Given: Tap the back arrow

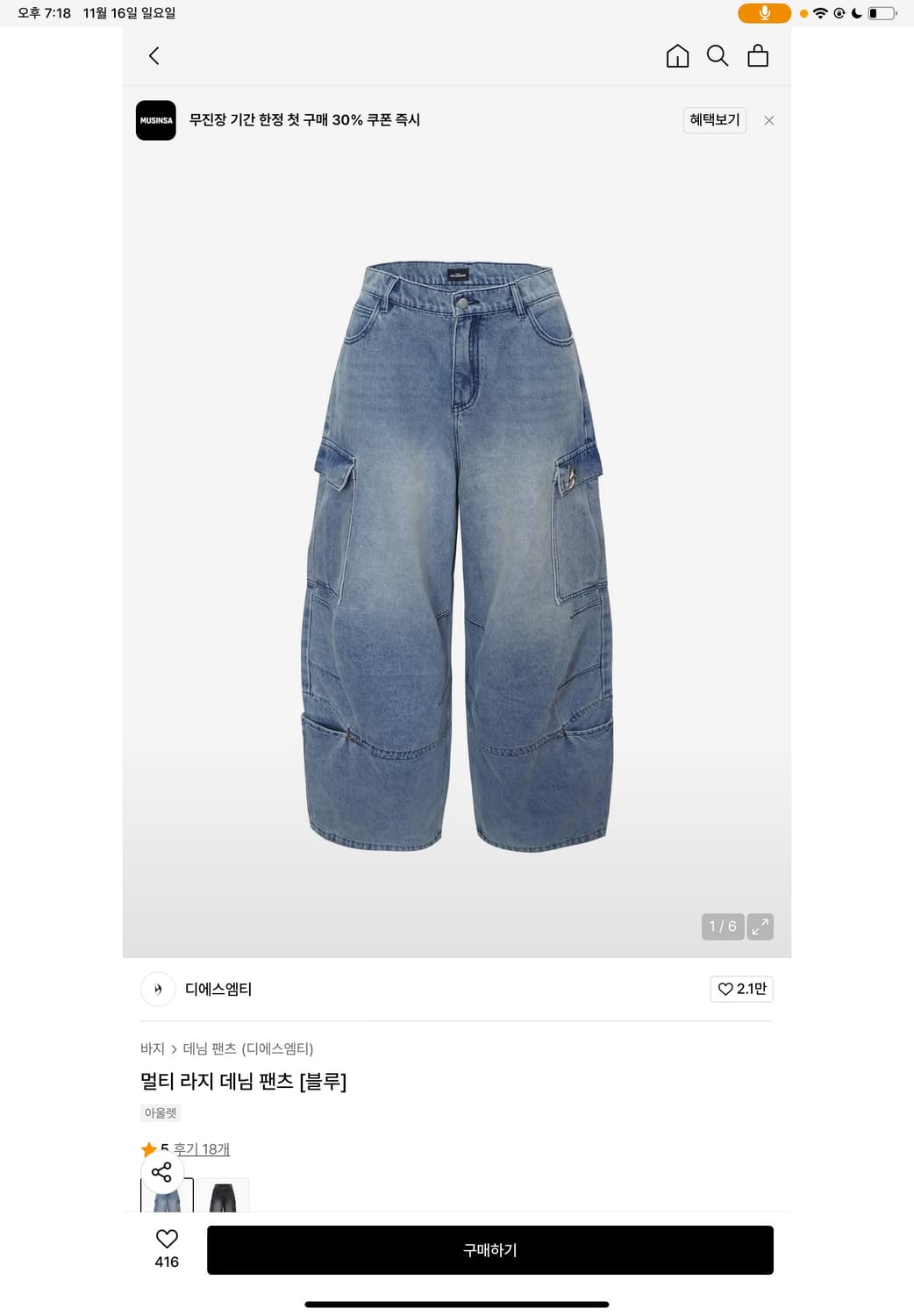Looking at the screenshot, I should (154, 55).
